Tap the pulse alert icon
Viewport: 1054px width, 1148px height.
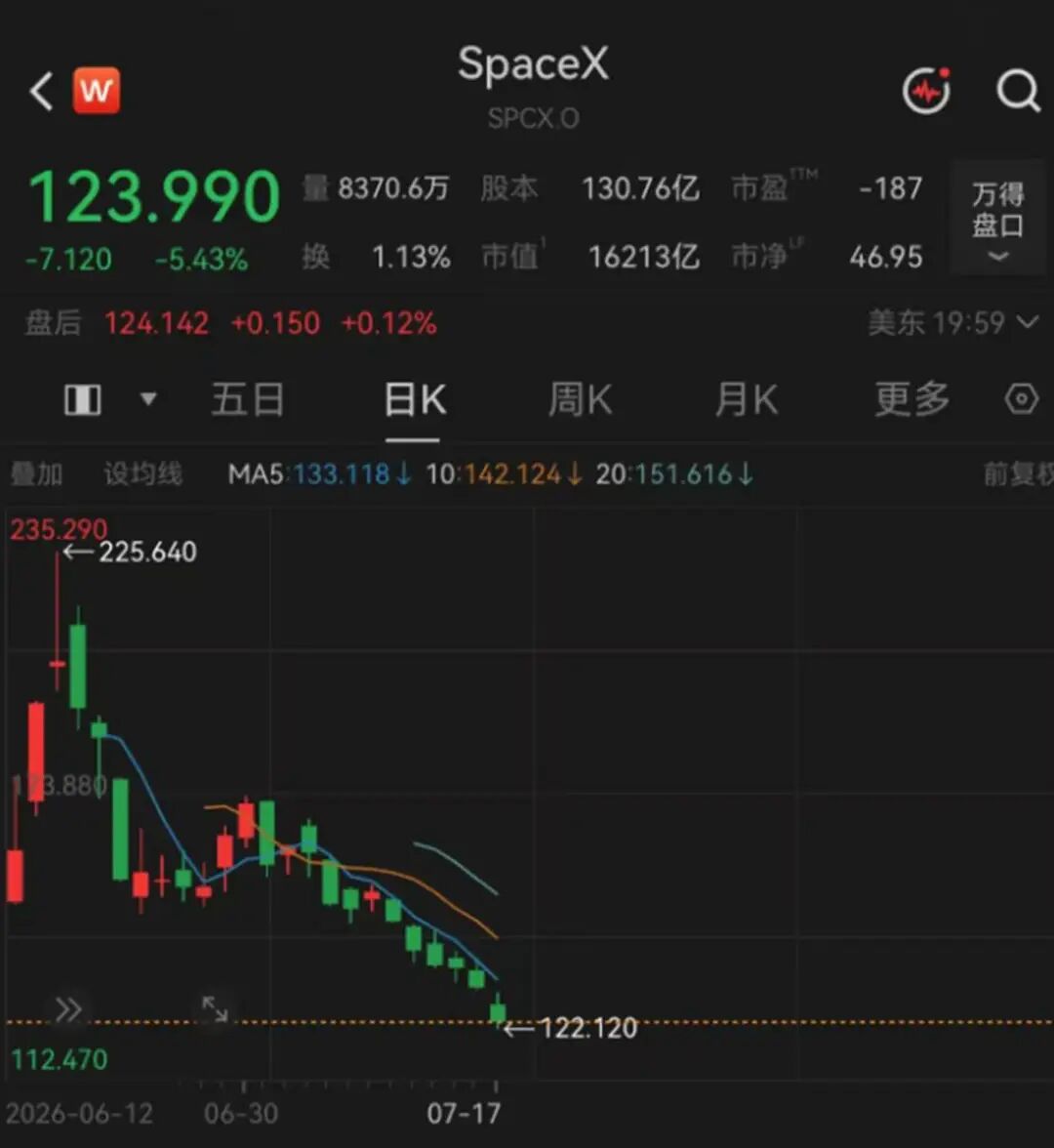(927, 91)
